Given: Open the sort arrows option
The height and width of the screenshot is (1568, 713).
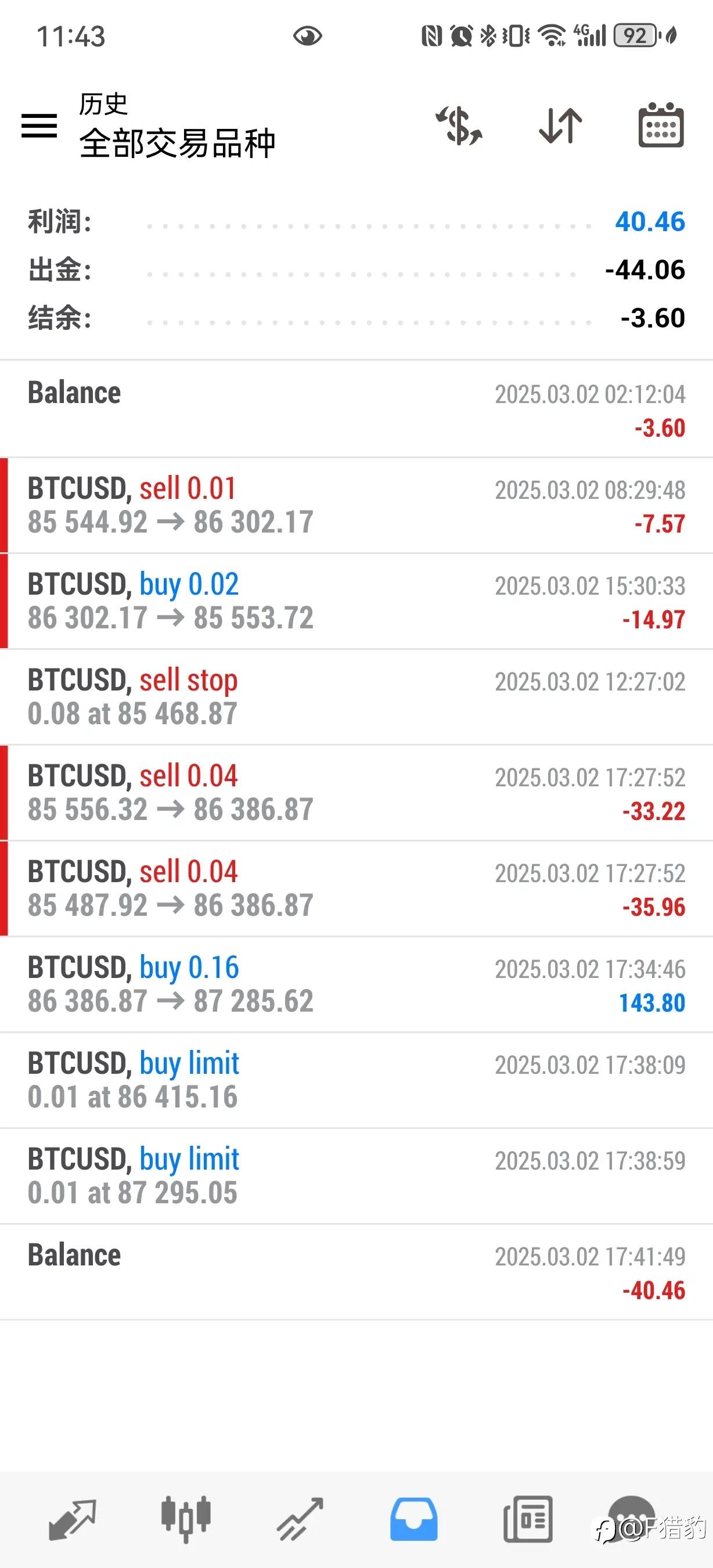Looking at the screenshot, I should 560,125.
